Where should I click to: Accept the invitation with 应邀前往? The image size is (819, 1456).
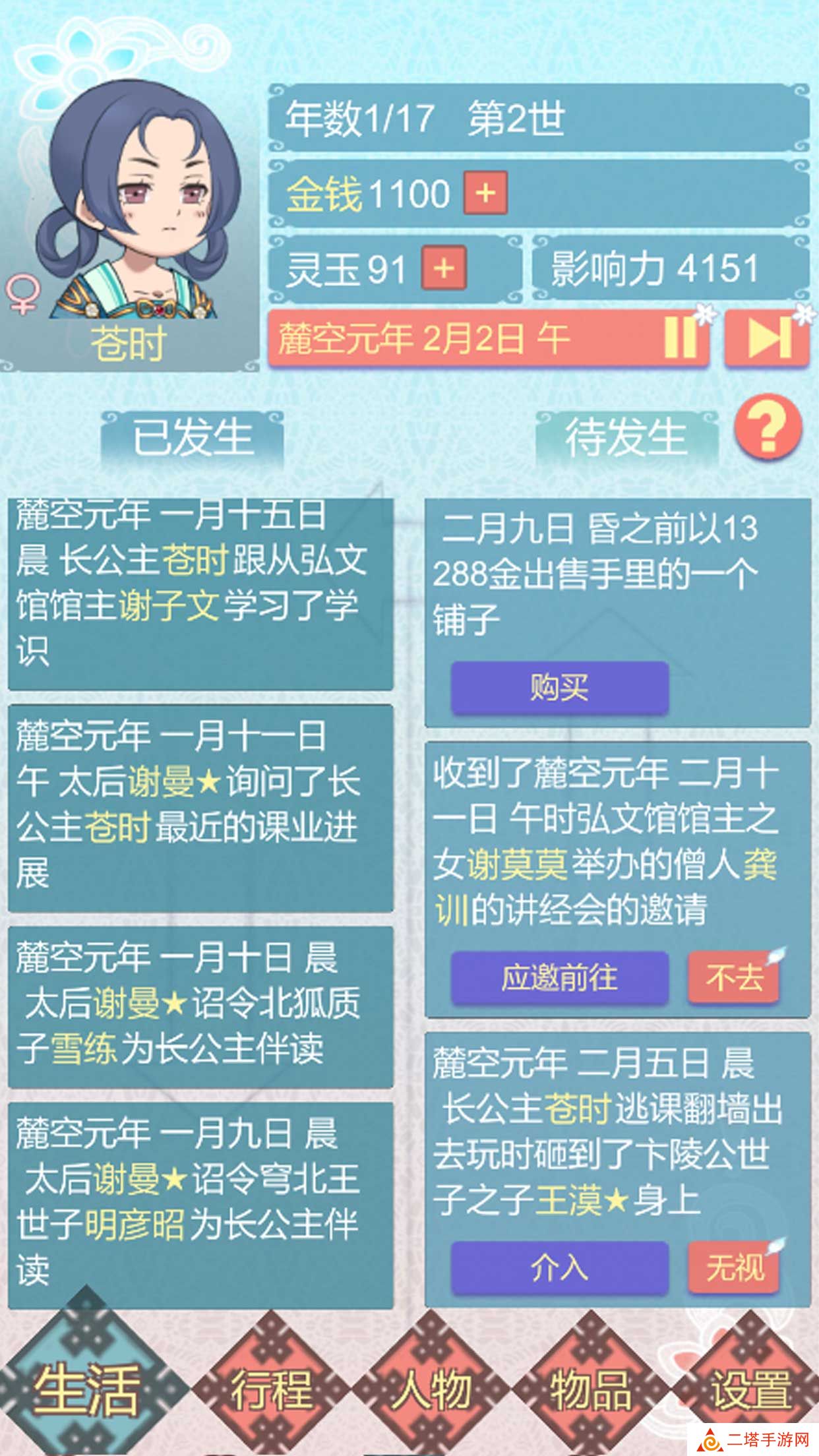(559, 978)
